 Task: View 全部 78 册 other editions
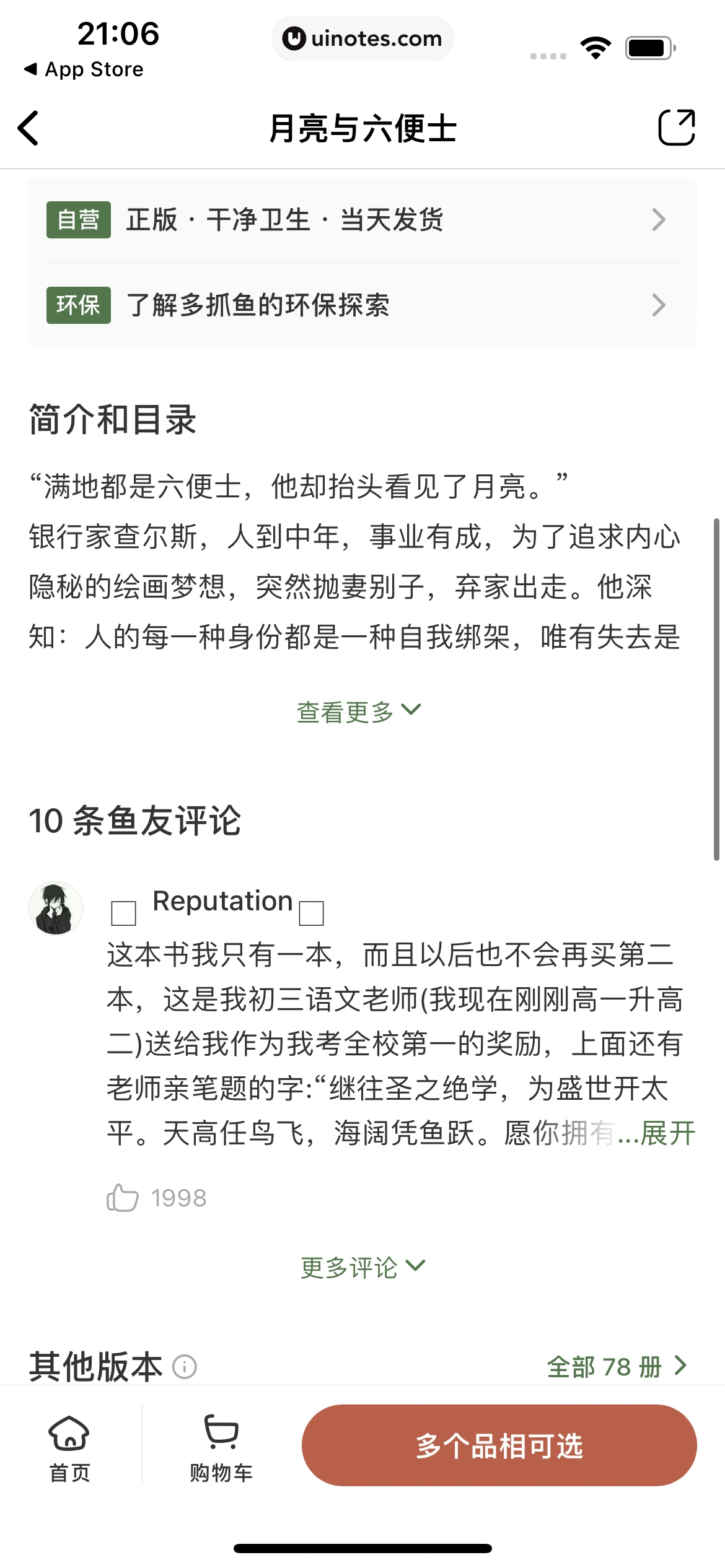[616, 1366]
